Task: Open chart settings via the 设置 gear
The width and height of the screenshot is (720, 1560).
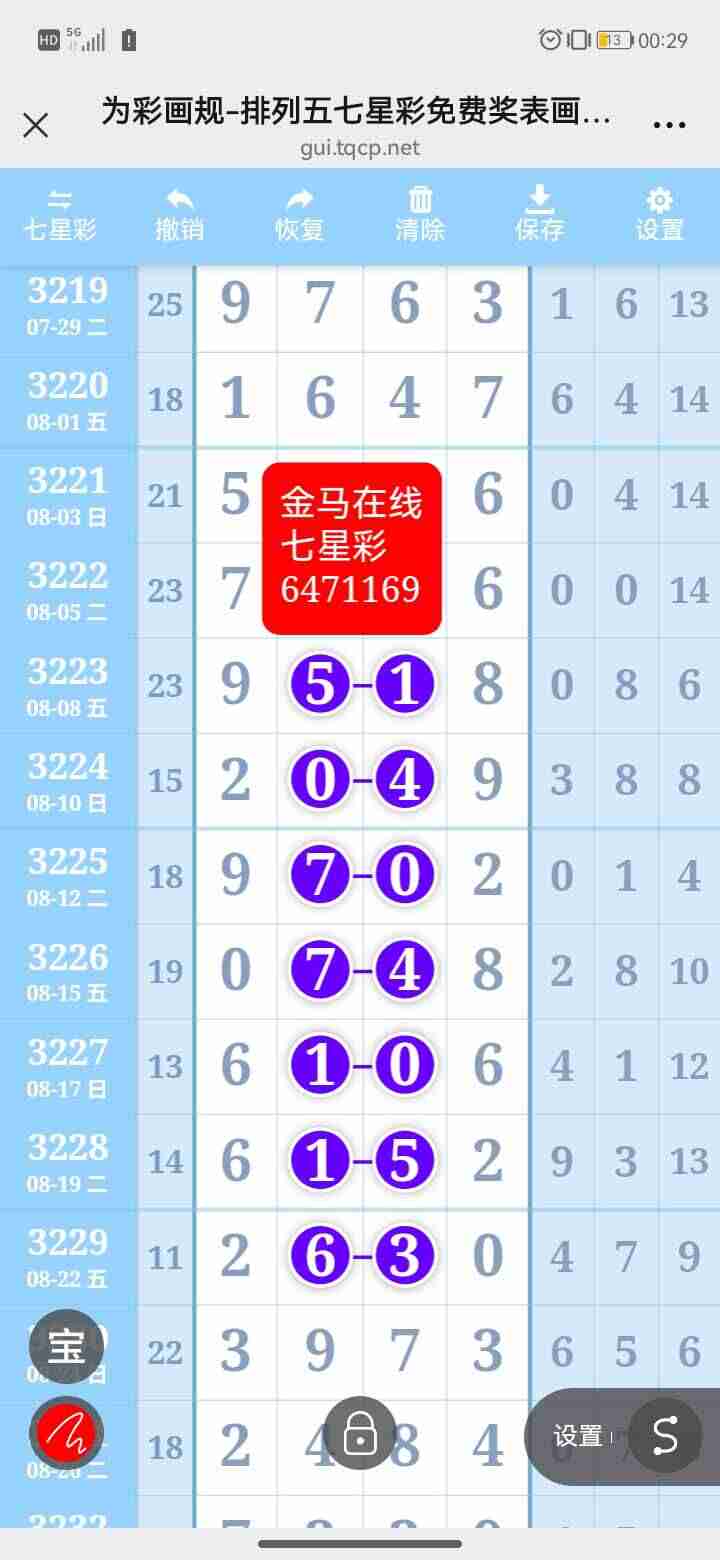Action: (658, 213)
